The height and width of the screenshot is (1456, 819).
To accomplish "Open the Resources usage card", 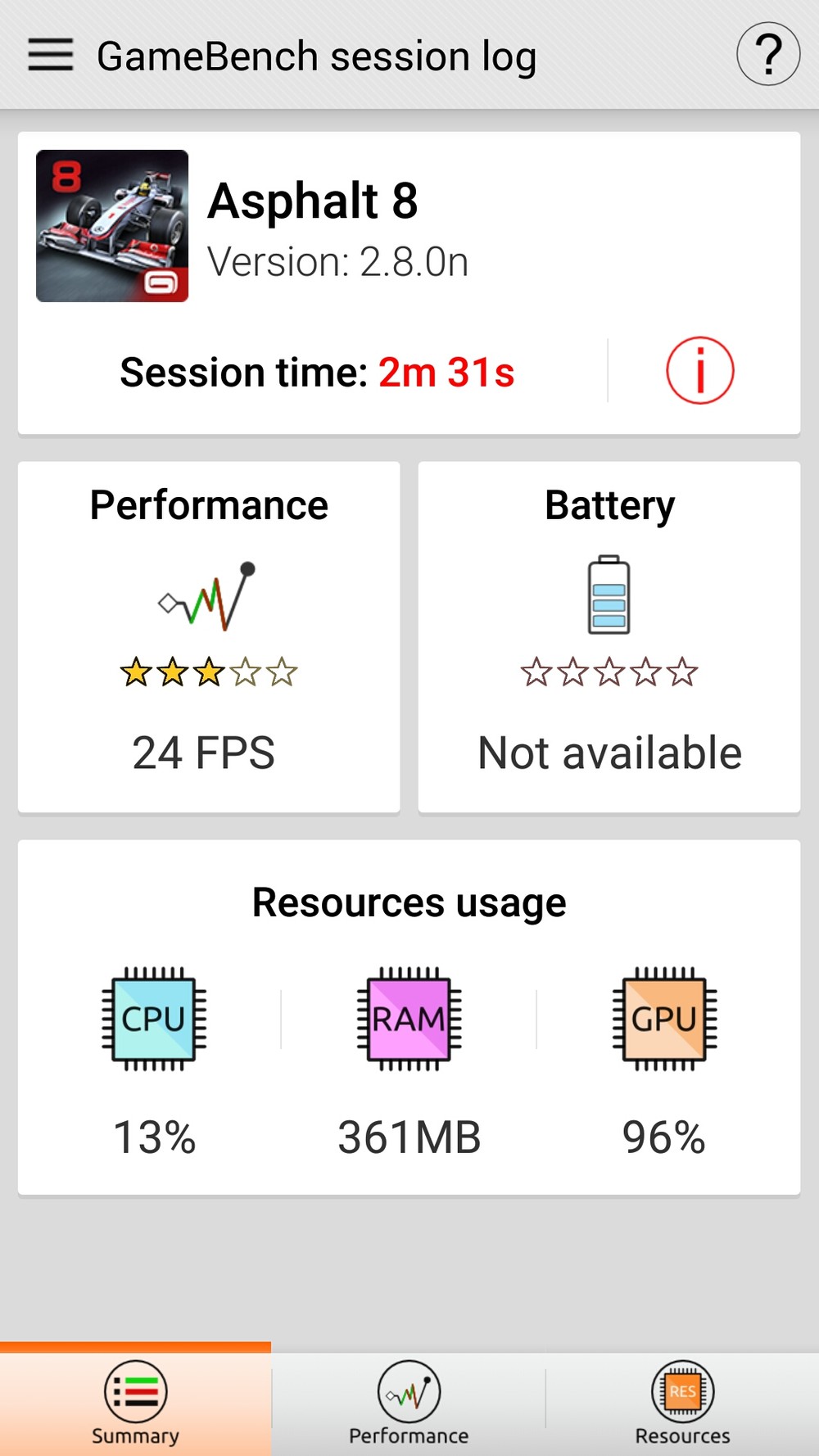I will coord(409,1017).
